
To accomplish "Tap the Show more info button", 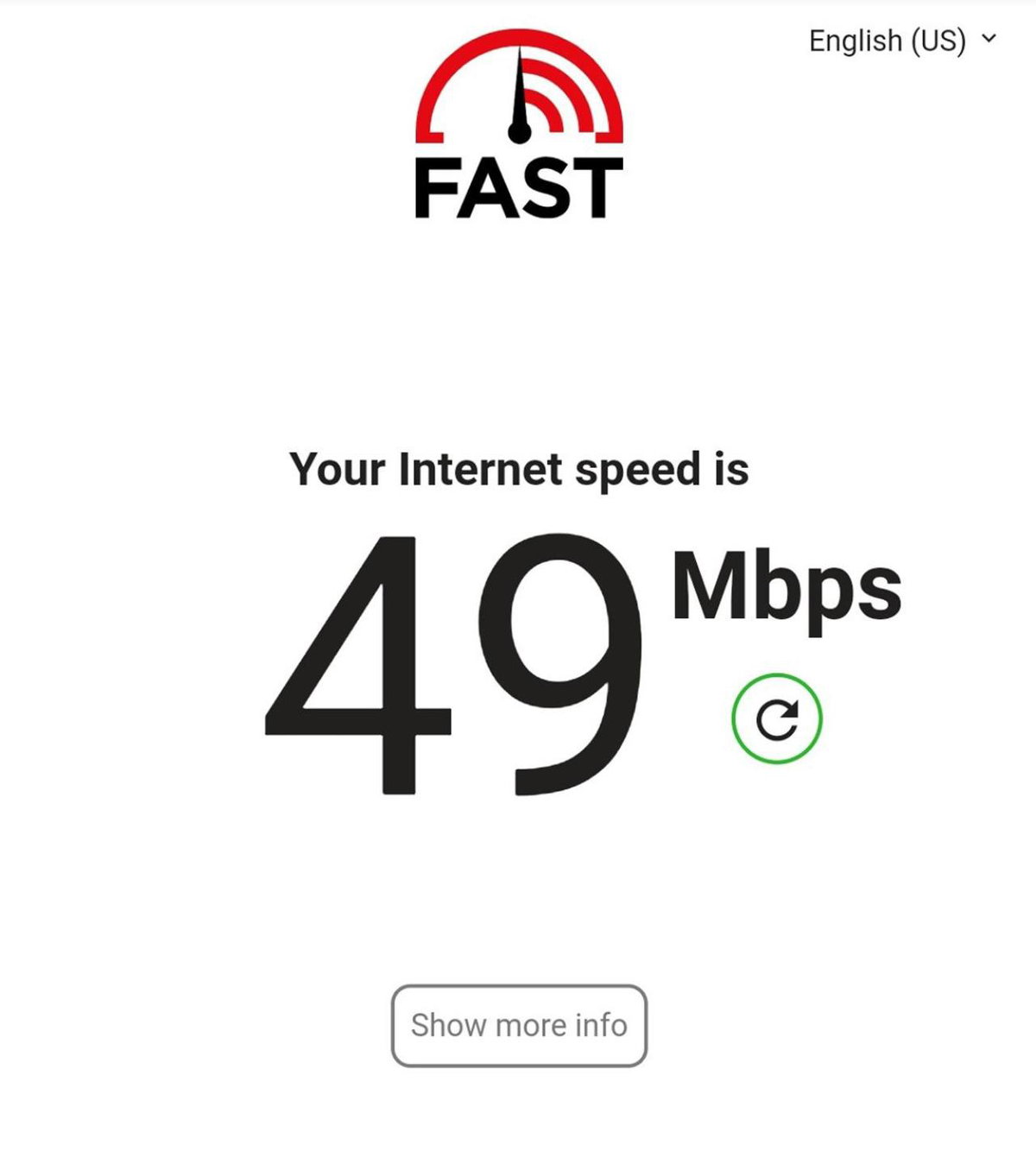I will [x=519, y=1025].
